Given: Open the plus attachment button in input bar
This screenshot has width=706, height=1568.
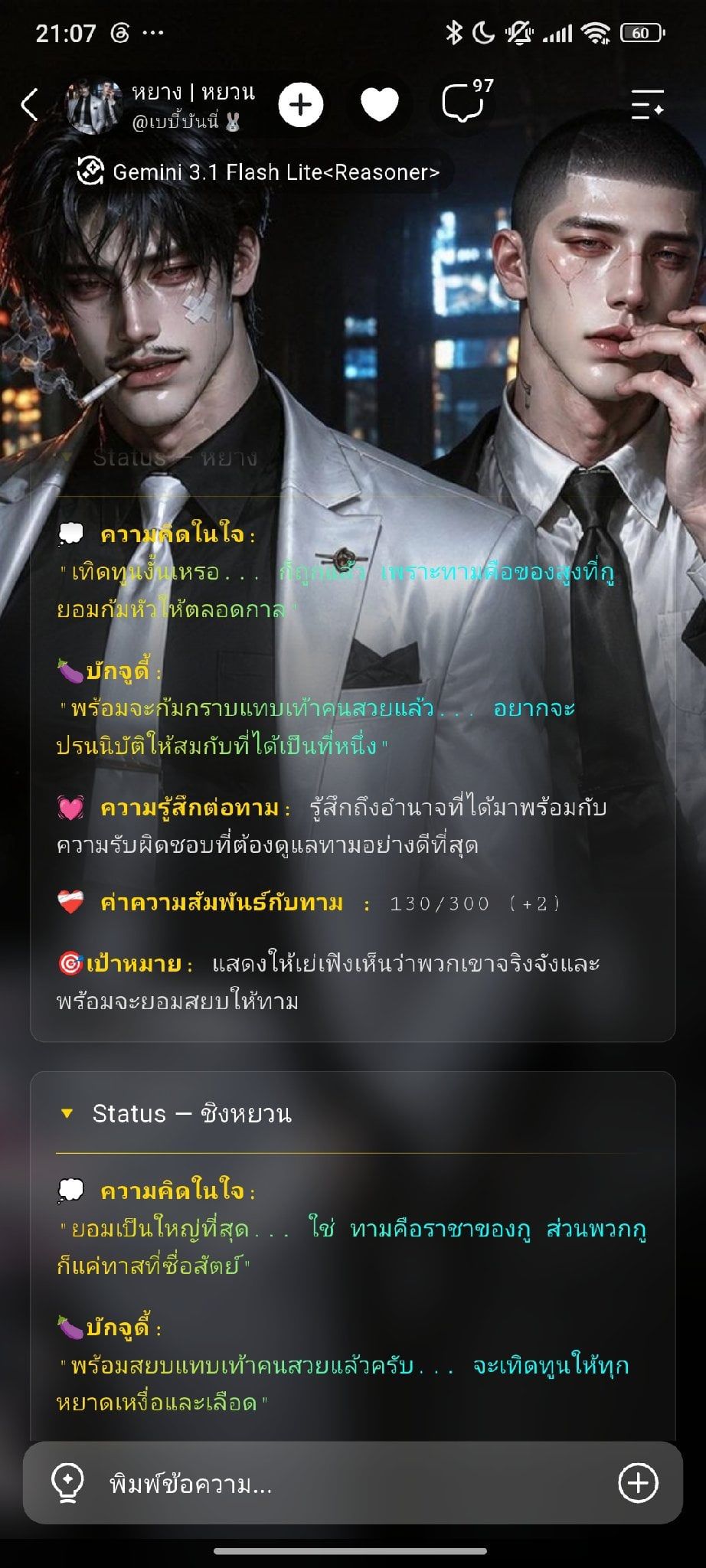Looking at the screenshot, I should [638, 1483].
